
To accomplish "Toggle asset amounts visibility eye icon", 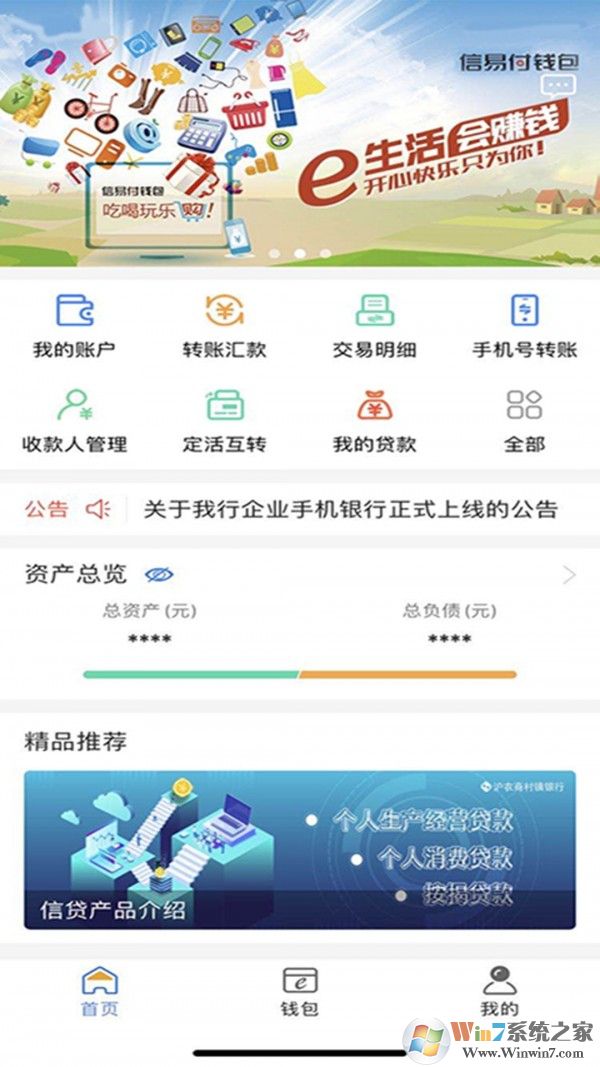I will (x=159, y=575).
